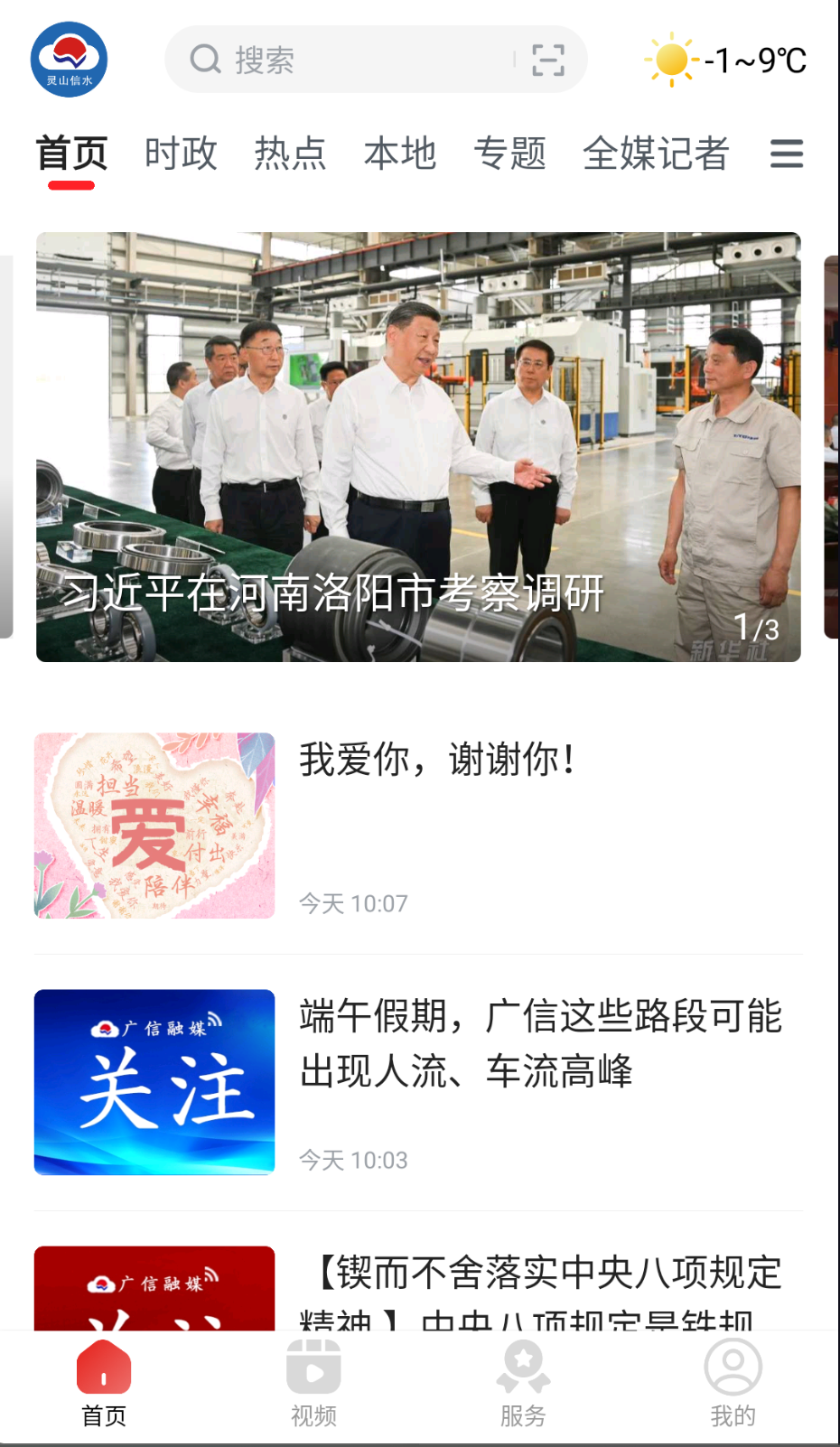840x1447 pixels.
Task: Select the 专题 channel
Action: click(512, 154)
